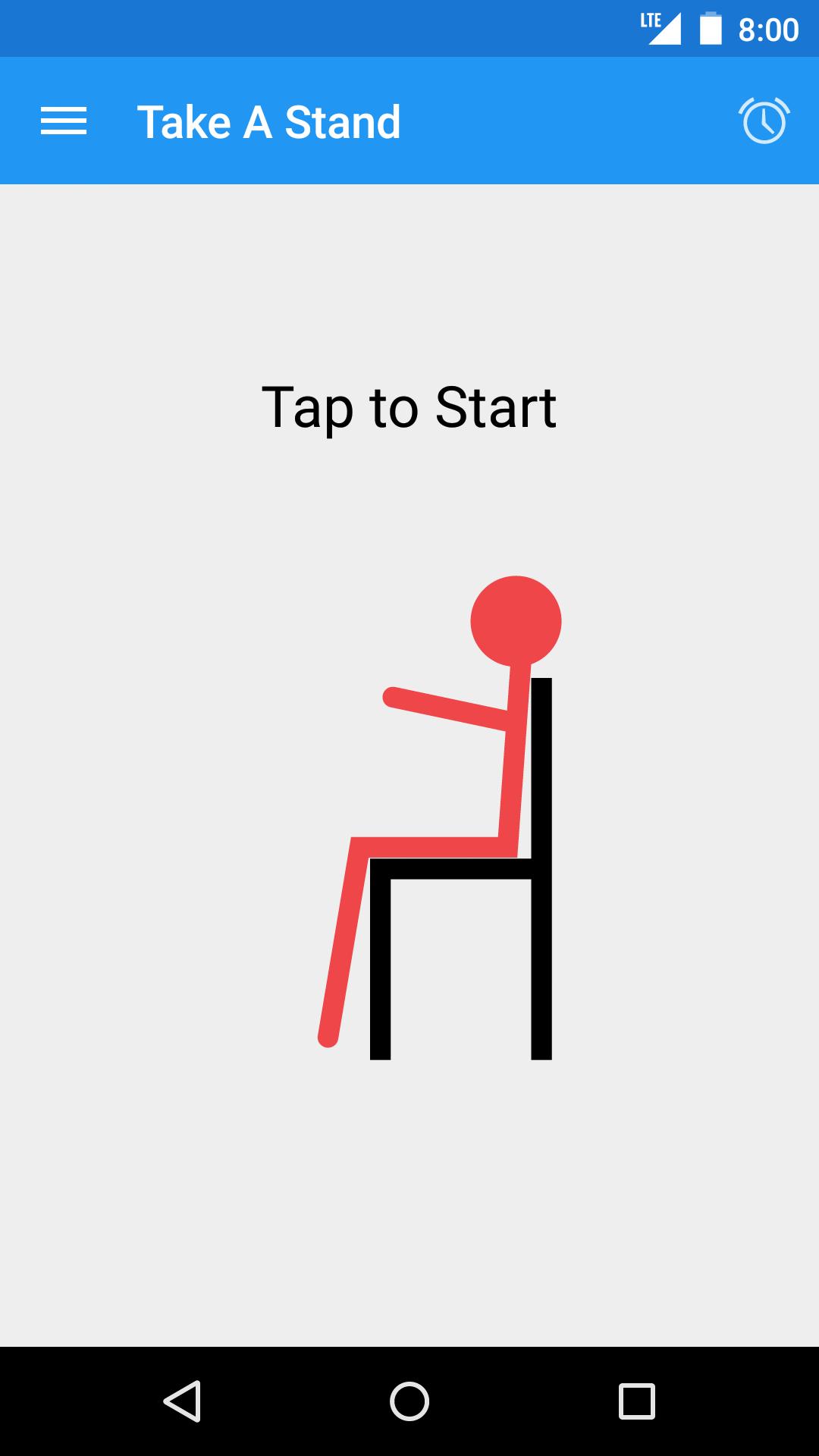The image size is (819, 1456).
Task: Open the alarm clock reminder settings
Action: click(764, 121)
